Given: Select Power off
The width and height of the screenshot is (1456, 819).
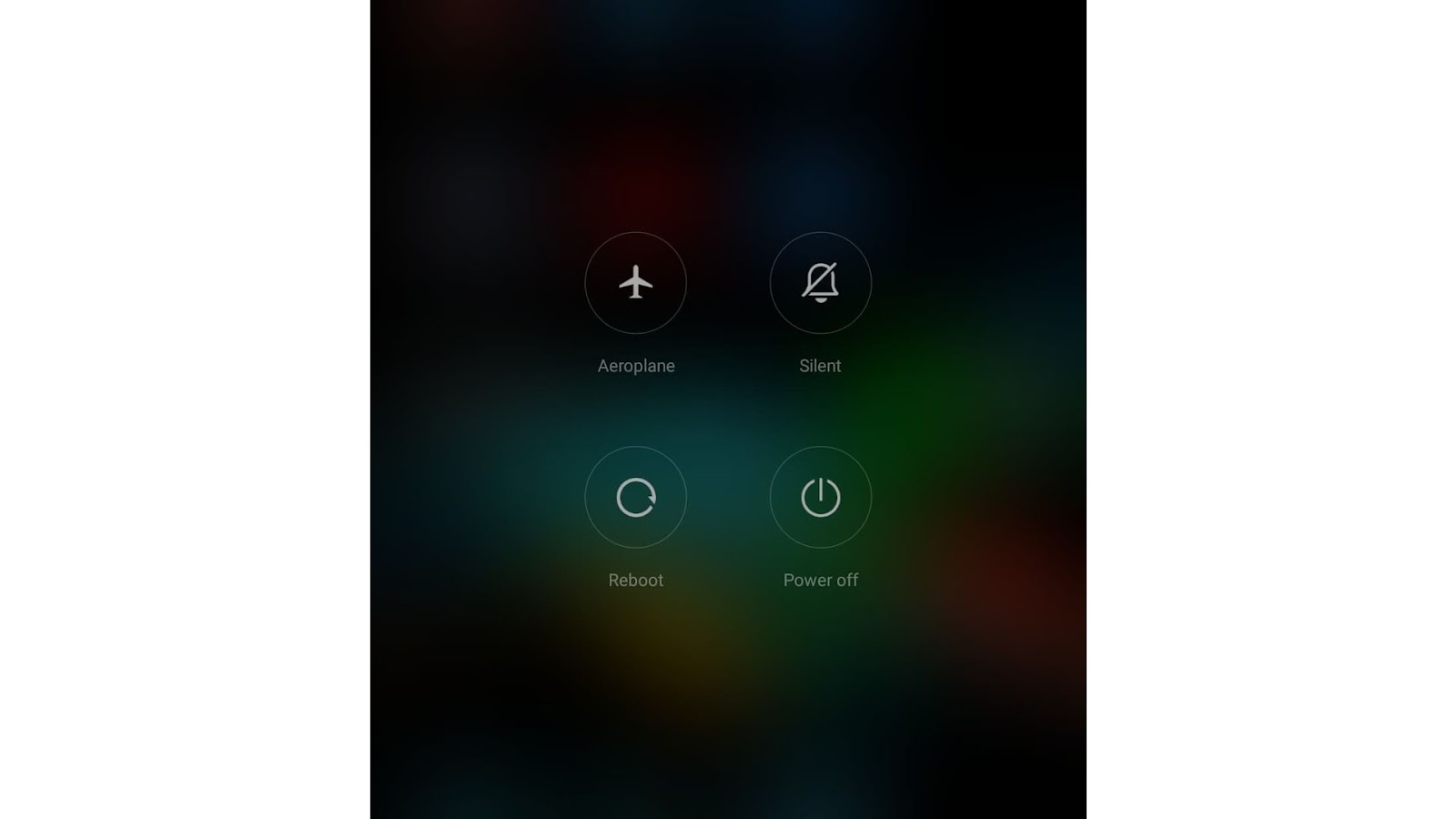Looking at the screenshot, I should click(x=820, y=498).
